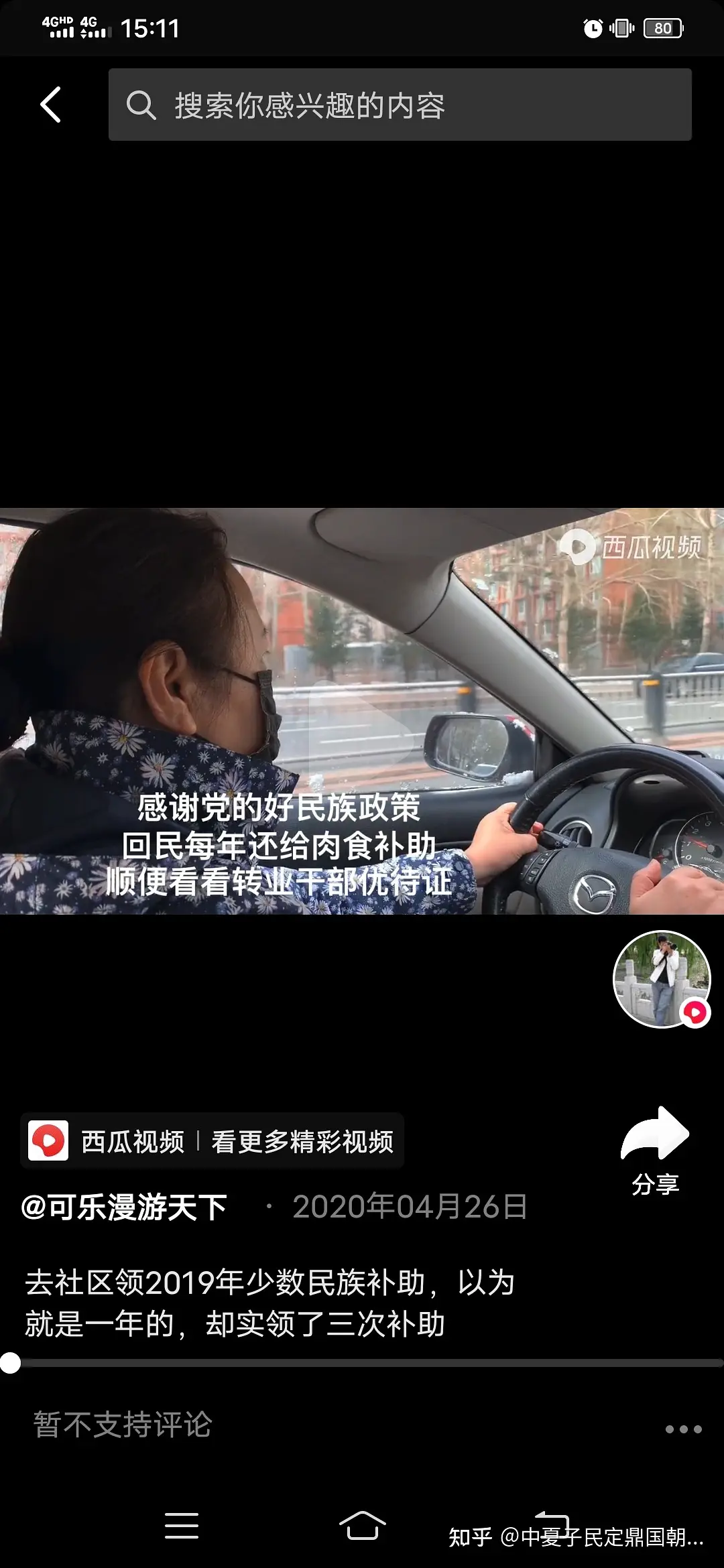Image resolution: width=724 pixels, height=1568 pixels.
Task: Open the system recent apps menu
Action: [181, 1526]
